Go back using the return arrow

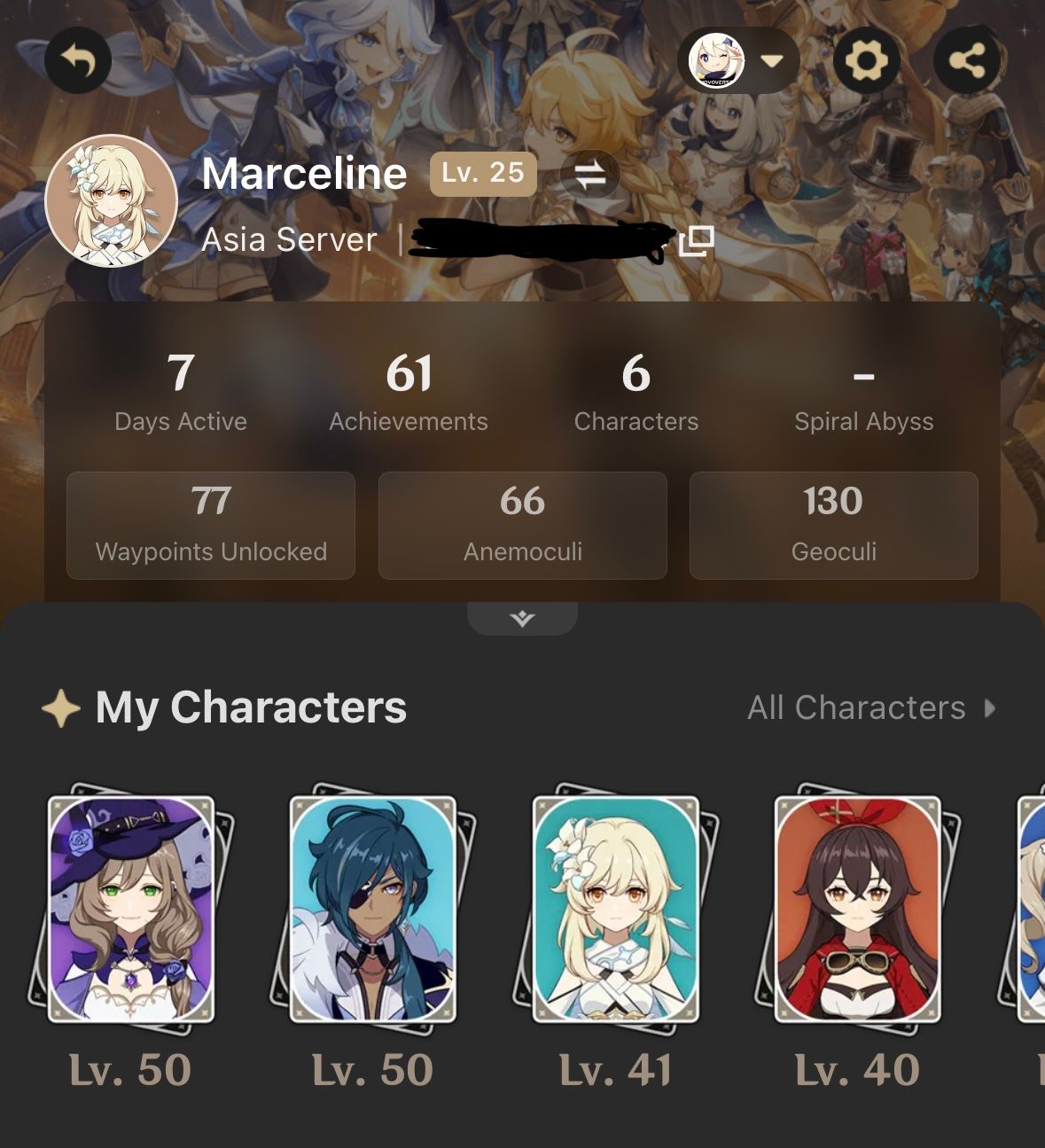[78, 61]
